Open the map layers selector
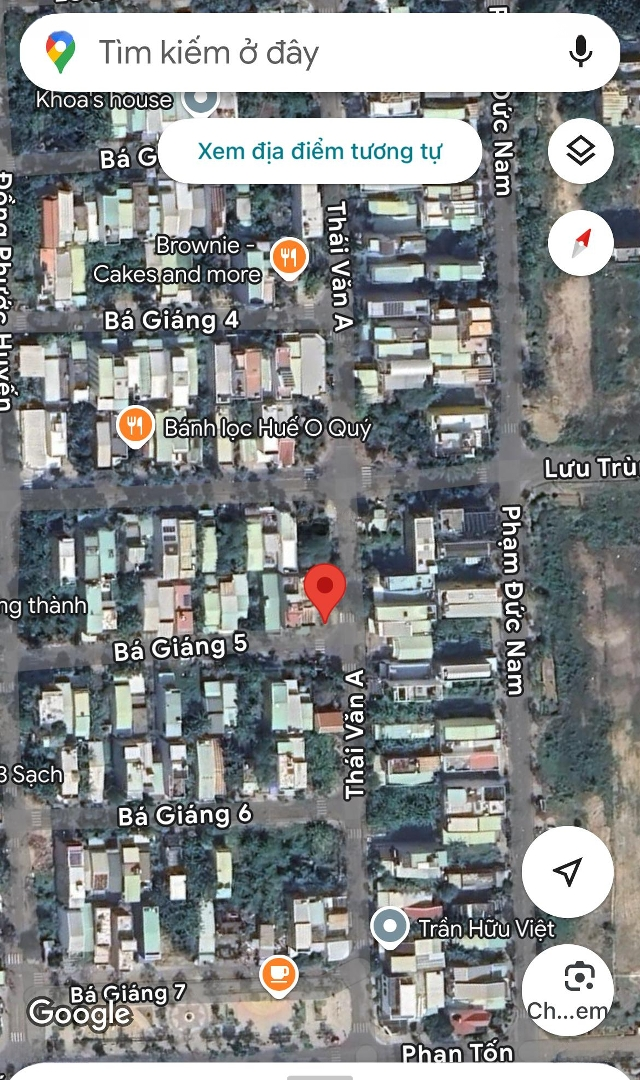This screenshot has height=1080, width=640. pyautogui.click(x=581, y=151)
